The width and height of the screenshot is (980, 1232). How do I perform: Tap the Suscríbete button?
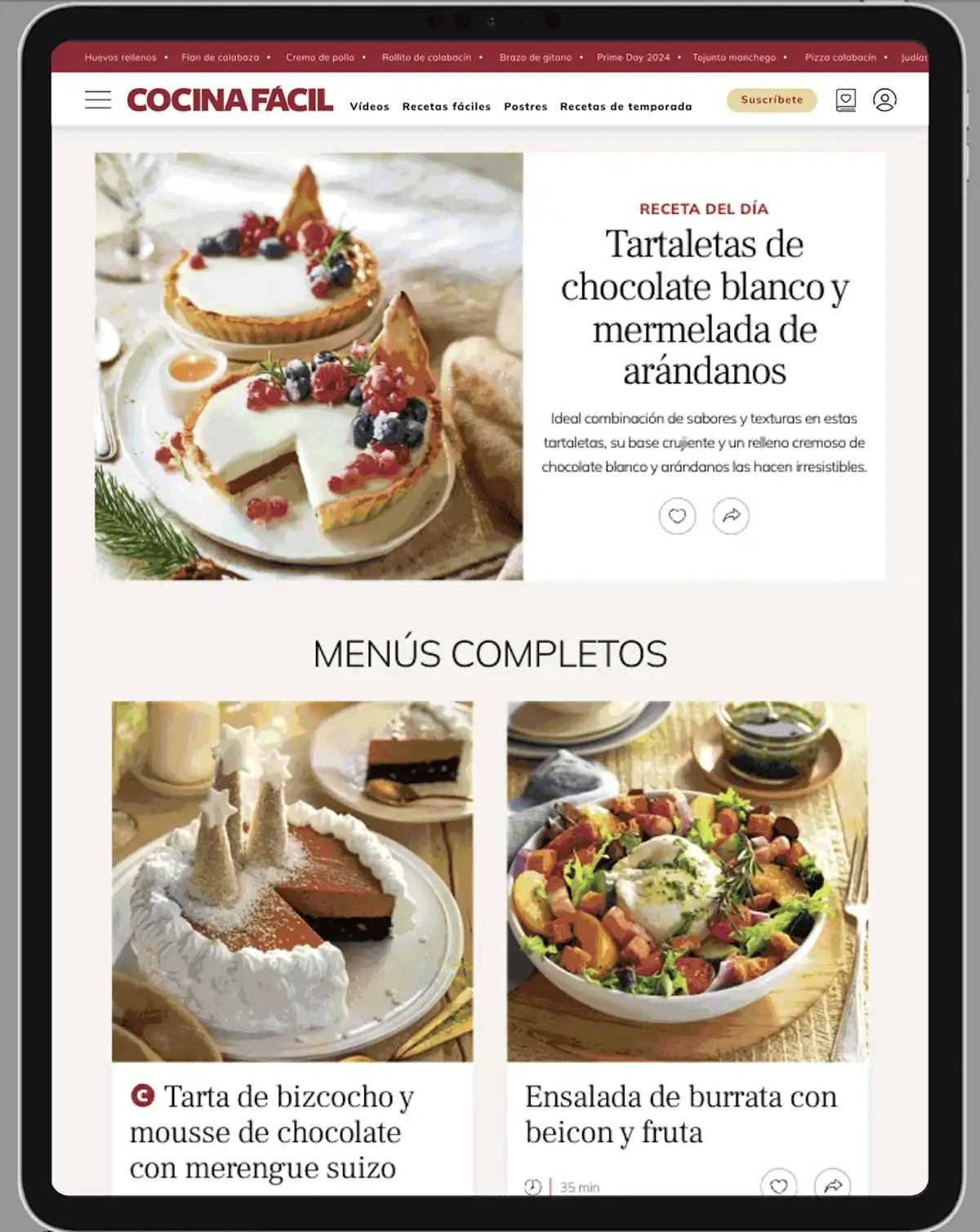tap(771, 100)
